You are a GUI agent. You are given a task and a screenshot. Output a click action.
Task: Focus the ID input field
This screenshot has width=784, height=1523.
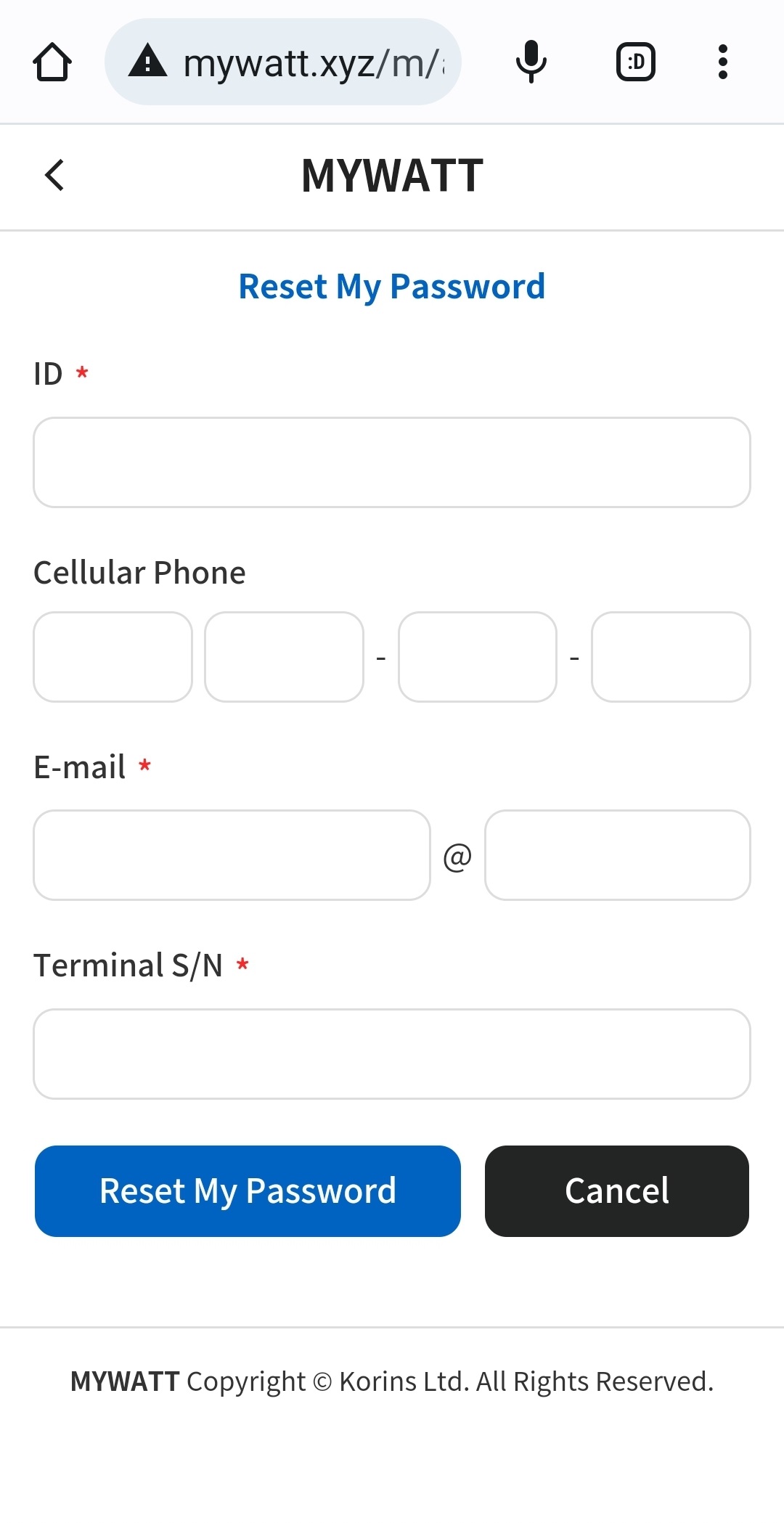tap(392, 462)
